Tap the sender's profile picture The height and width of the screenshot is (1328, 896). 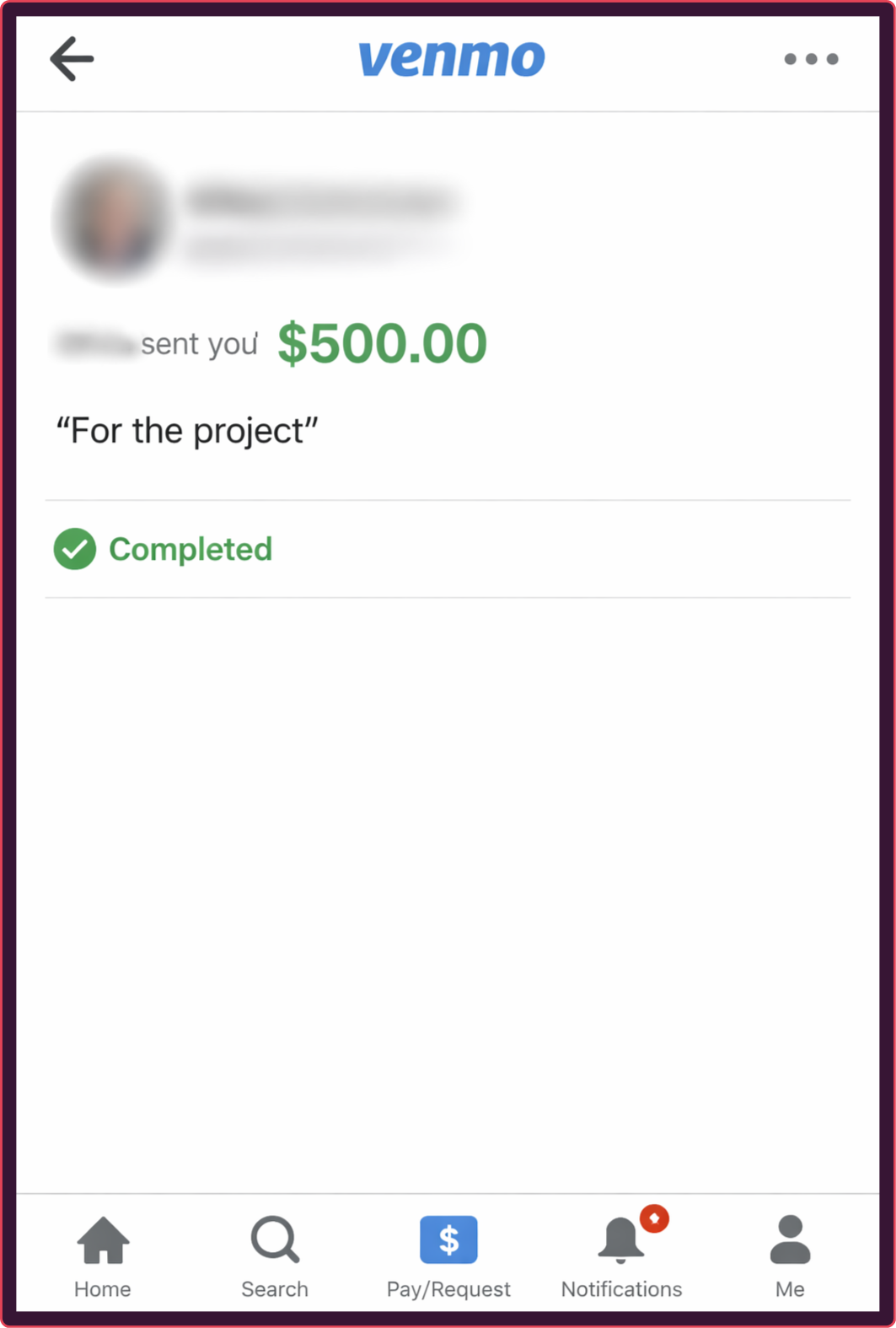(114, 221)
